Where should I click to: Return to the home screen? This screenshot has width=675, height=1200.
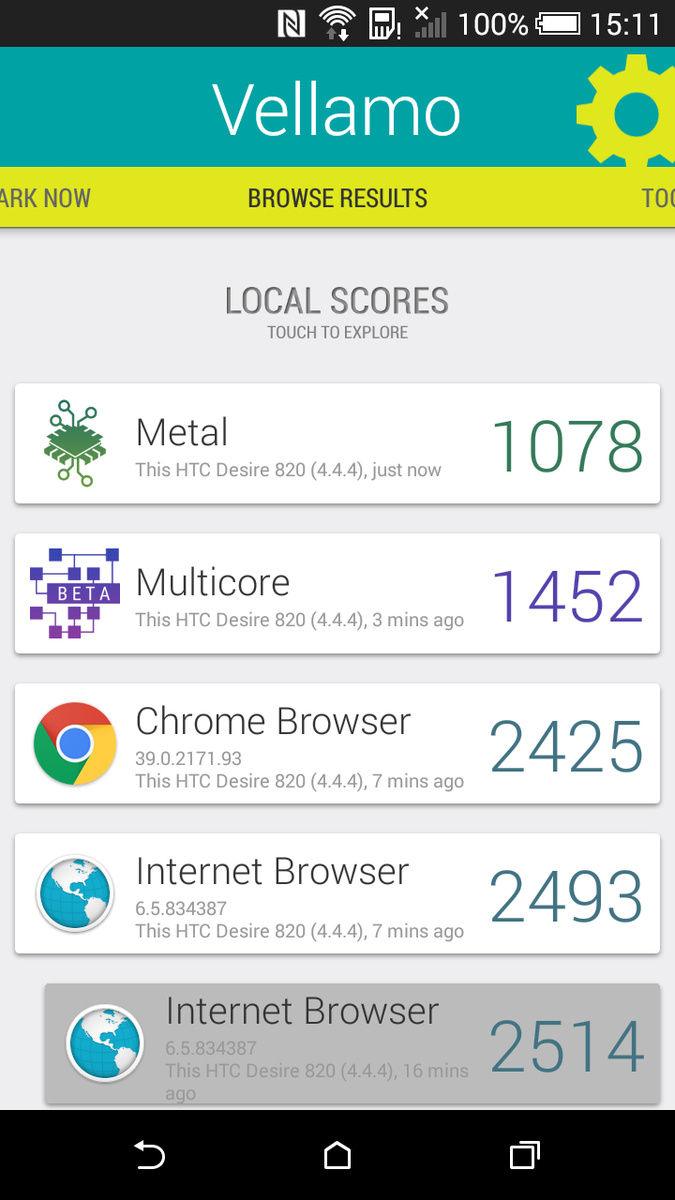[x=337, y=1156]
